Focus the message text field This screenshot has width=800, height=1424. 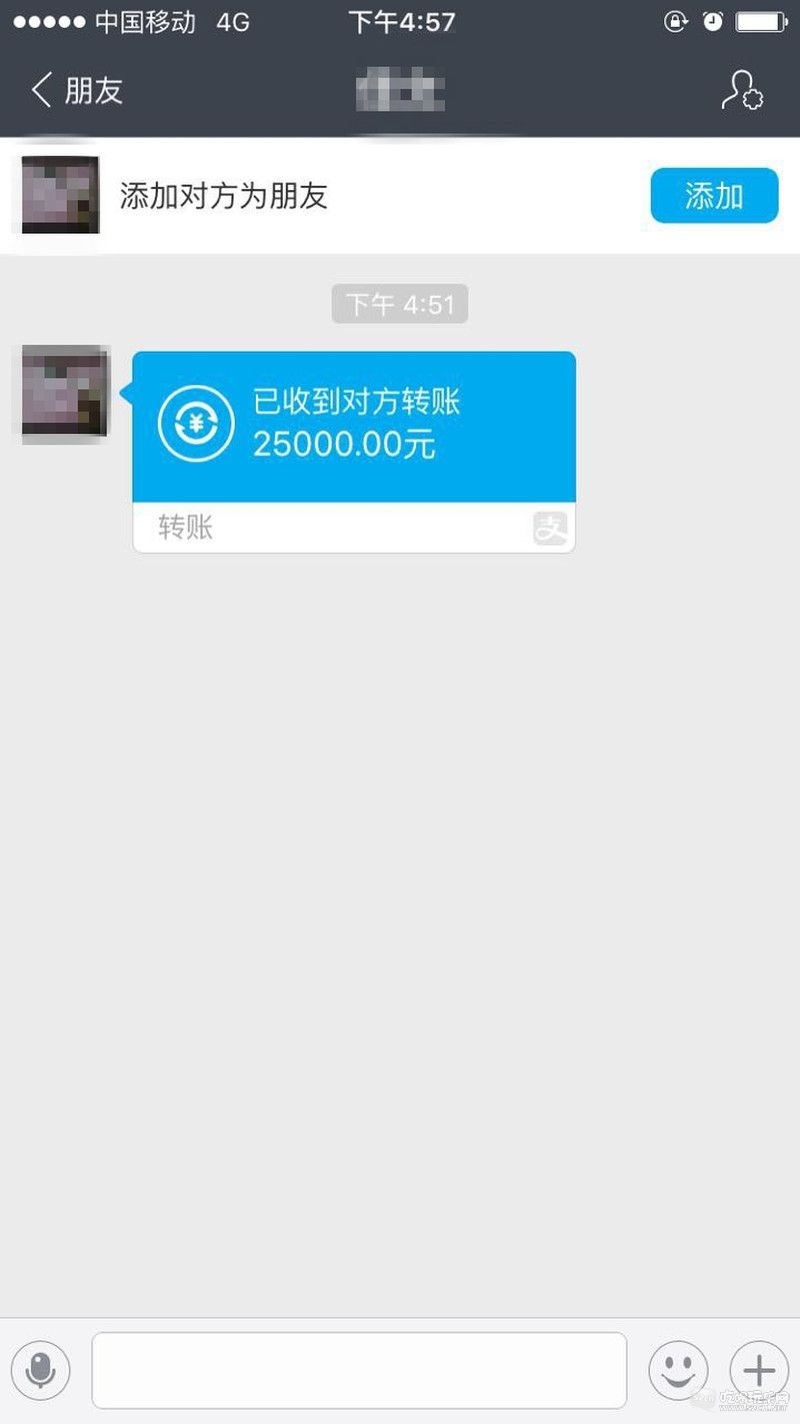(x=359, y=1370)
